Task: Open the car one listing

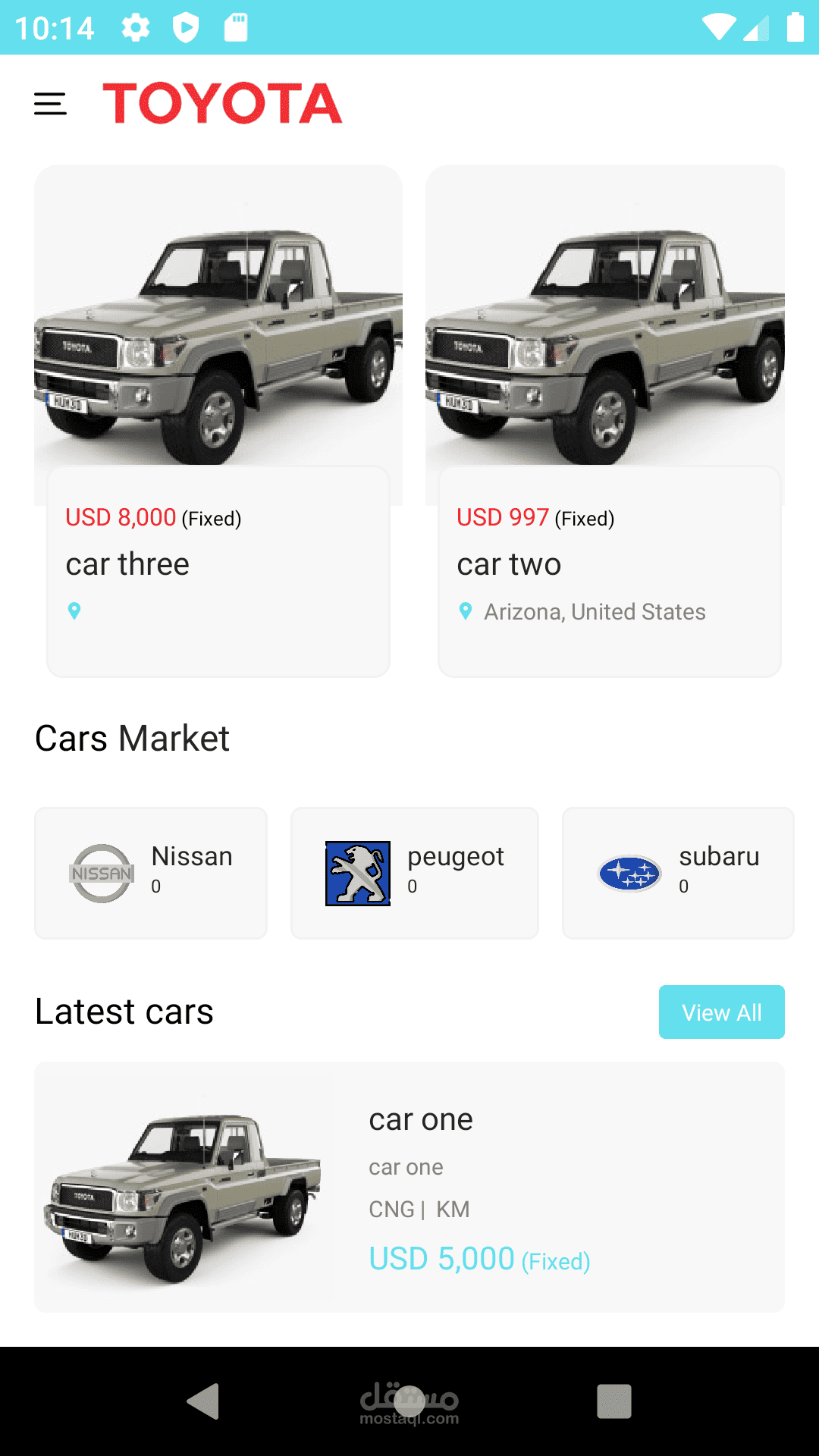Action: tap(409, 1188)
